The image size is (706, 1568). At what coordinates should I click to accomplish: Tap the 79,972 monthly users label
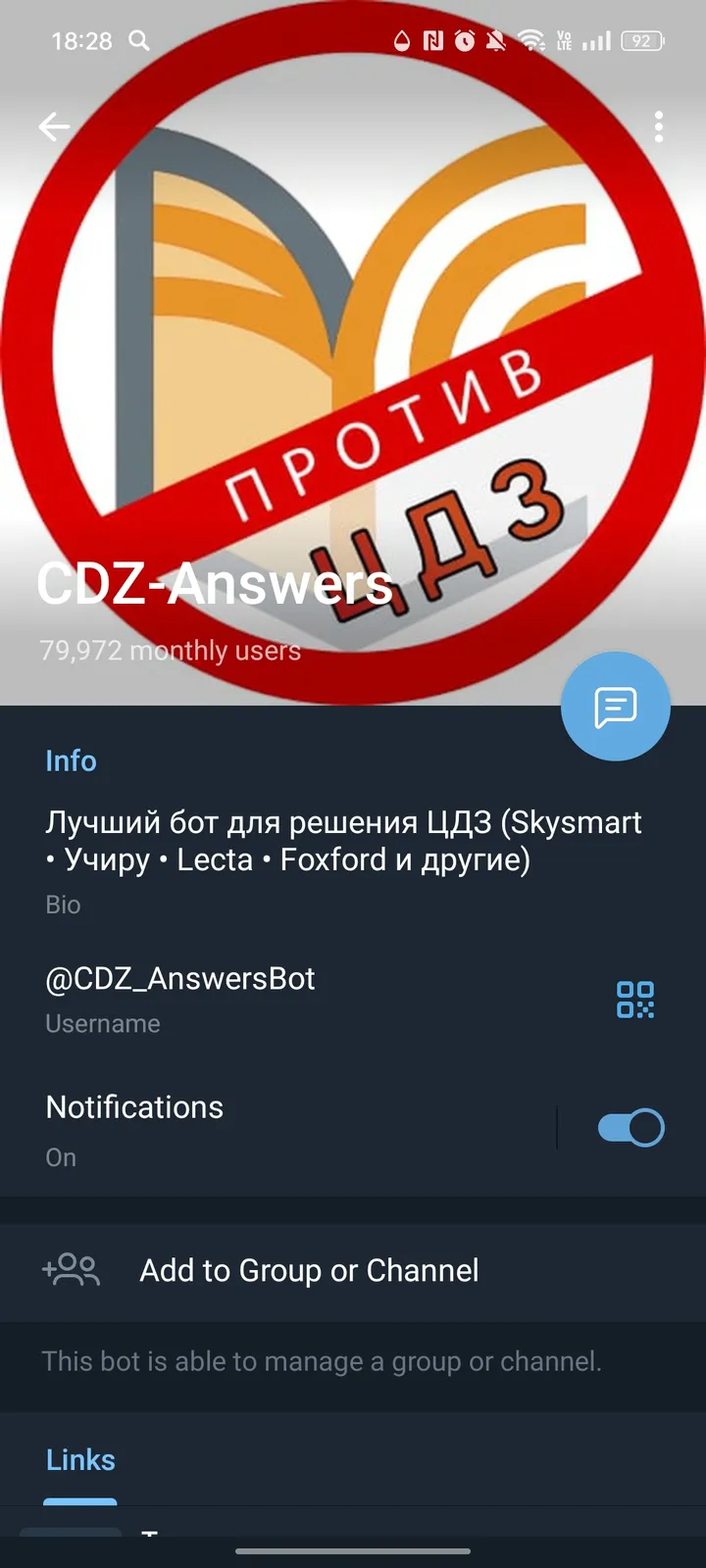(x=170, y=650)
